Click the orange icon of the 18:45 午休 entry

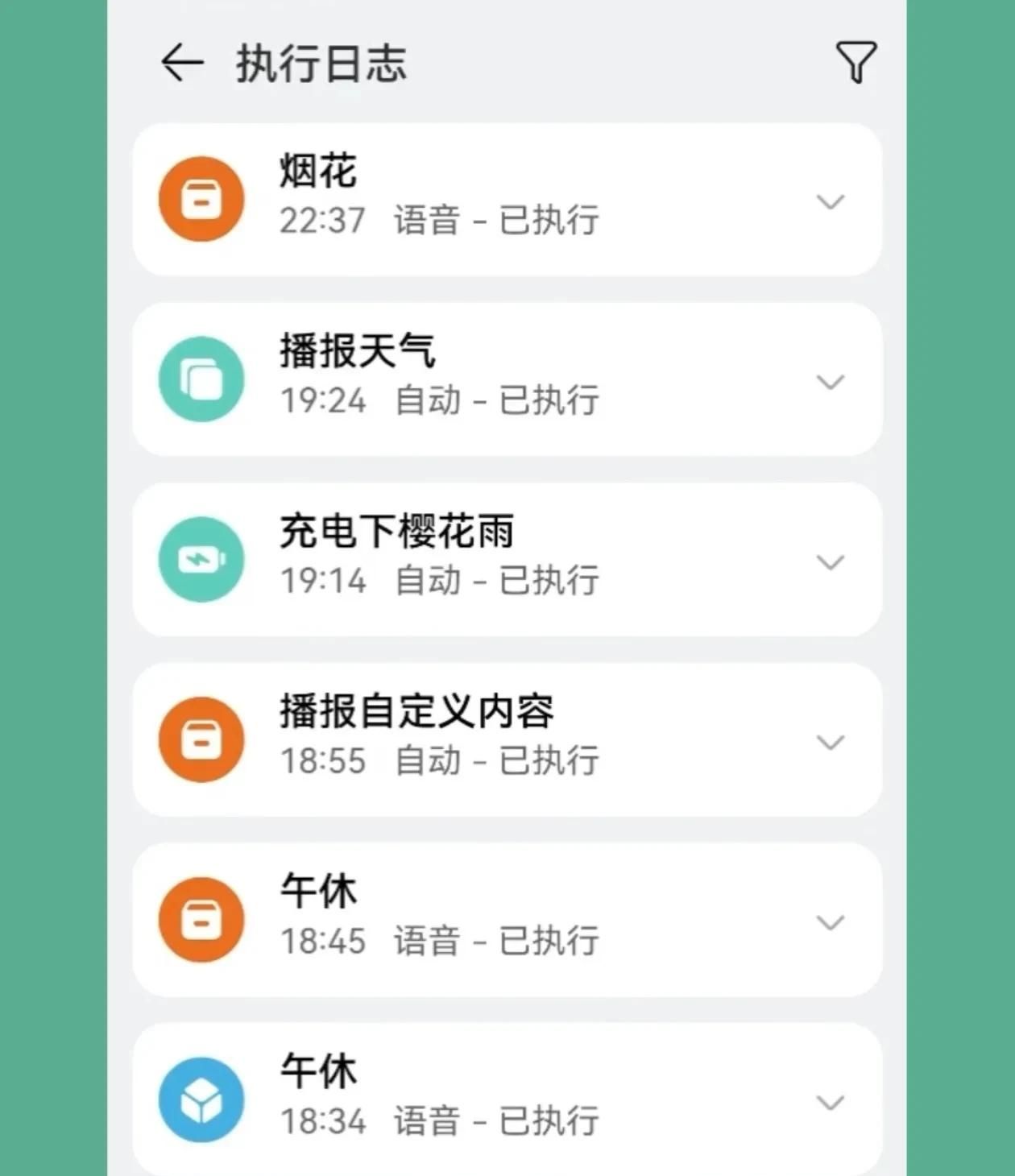[x=201, y=920]
